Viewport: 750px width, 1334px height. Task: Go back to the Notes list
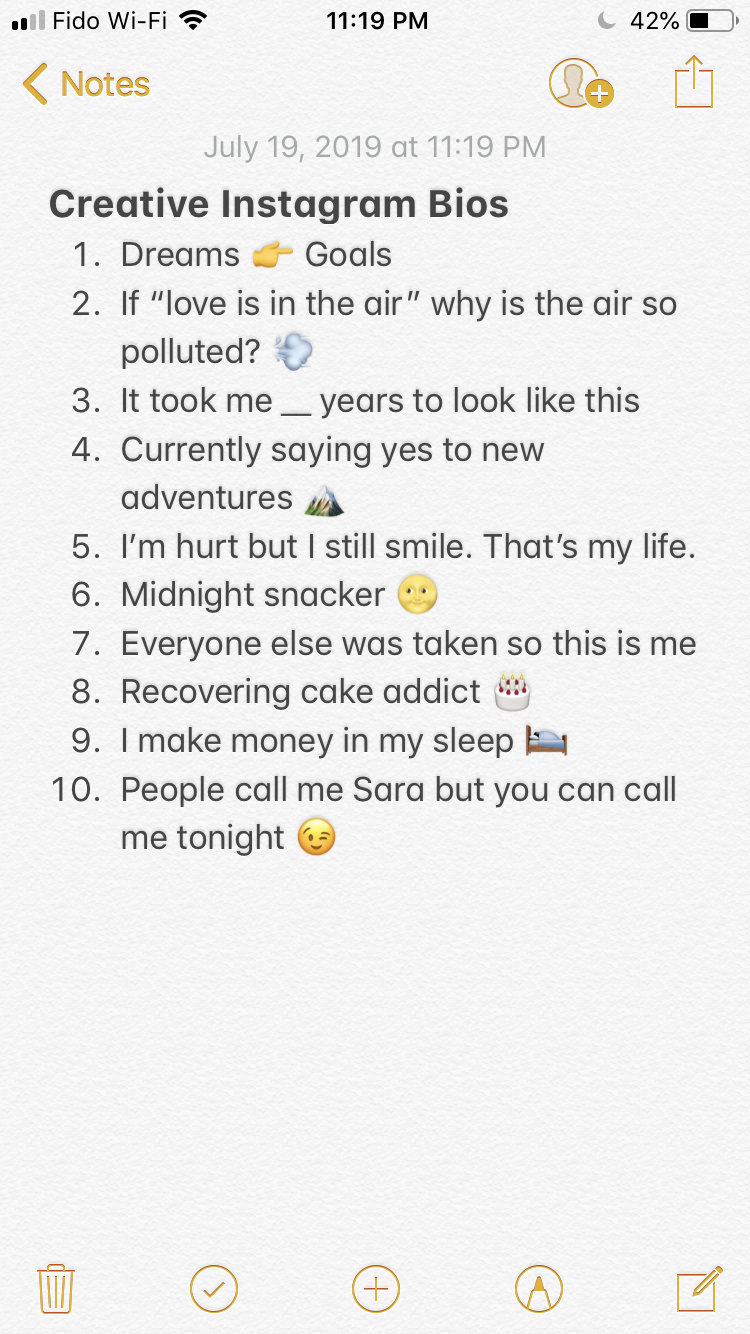click(x=86, y=84)
